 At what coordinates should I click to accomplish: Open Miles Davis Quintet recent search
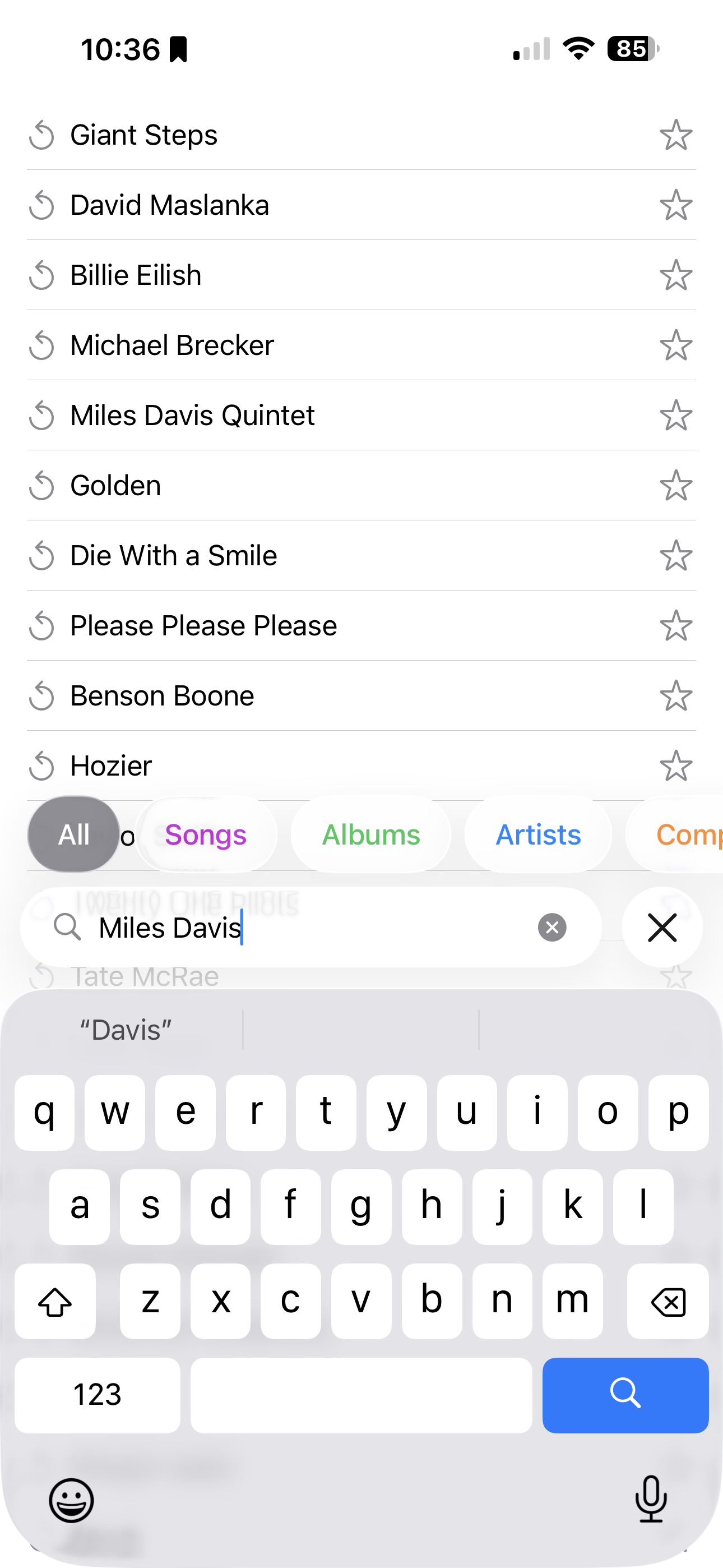click(x=192, y=415)
